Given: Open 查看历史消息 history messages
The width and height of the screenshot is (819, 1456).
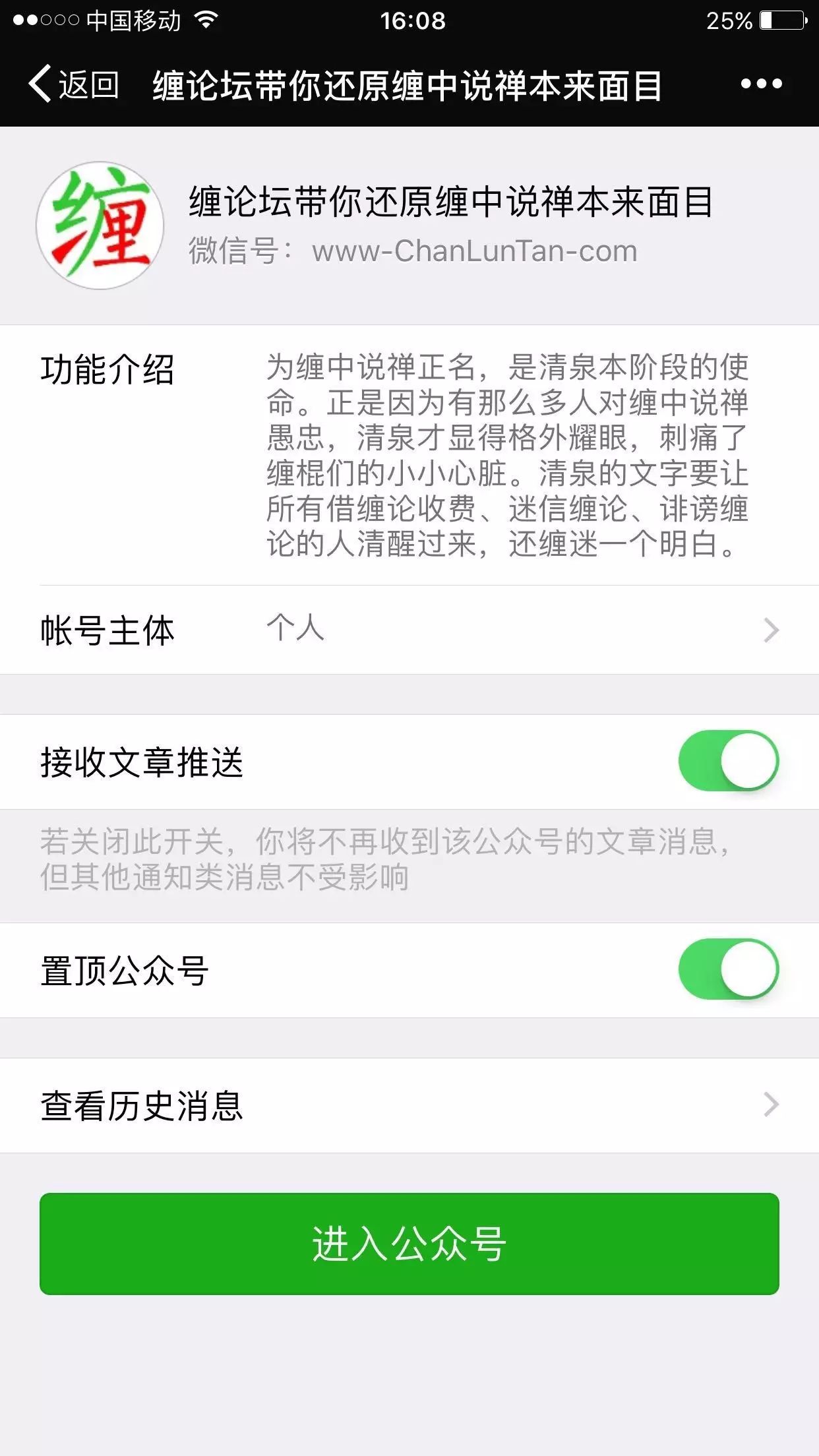Looking at the screenshot, I should [409, 1105].
